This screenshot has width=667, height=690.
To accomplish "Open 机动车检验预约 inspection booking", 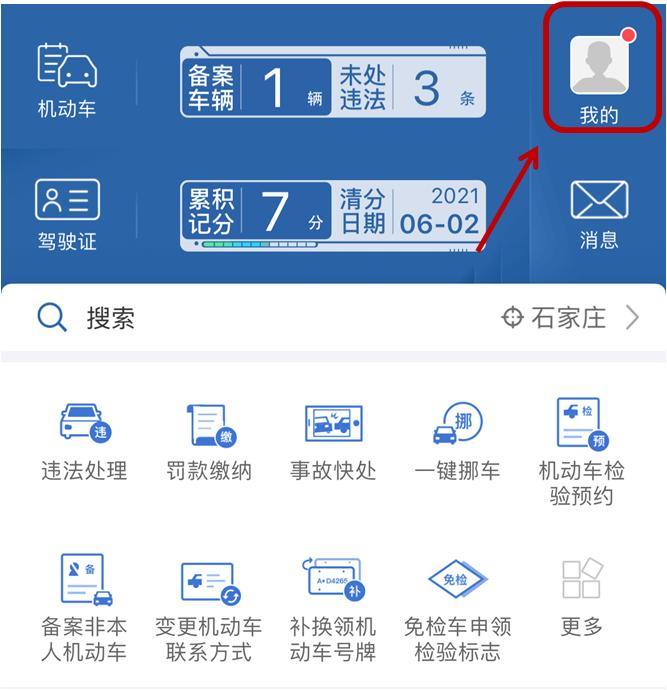I will pos(581,450).
